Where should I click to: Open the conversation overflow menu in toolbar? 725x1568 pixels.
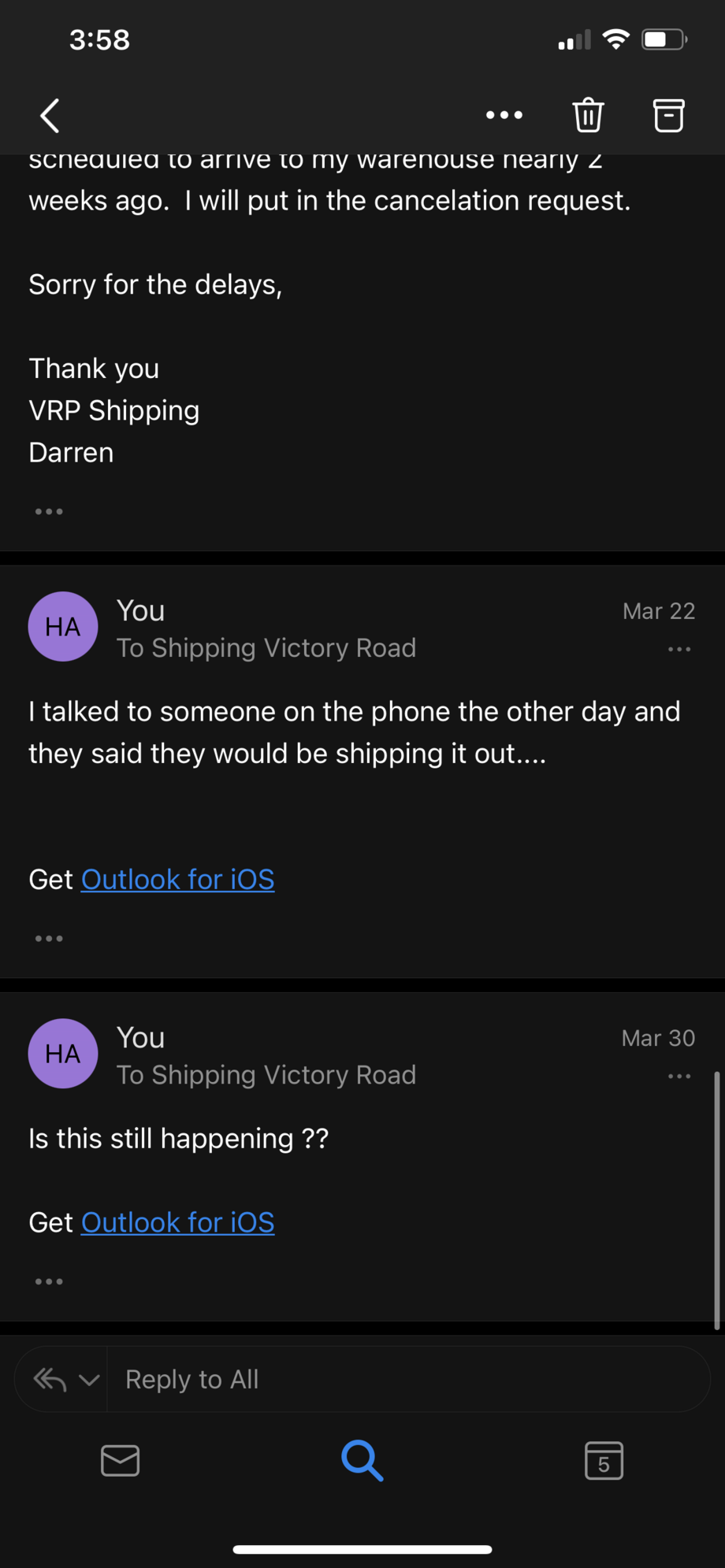tap(504, 115)
